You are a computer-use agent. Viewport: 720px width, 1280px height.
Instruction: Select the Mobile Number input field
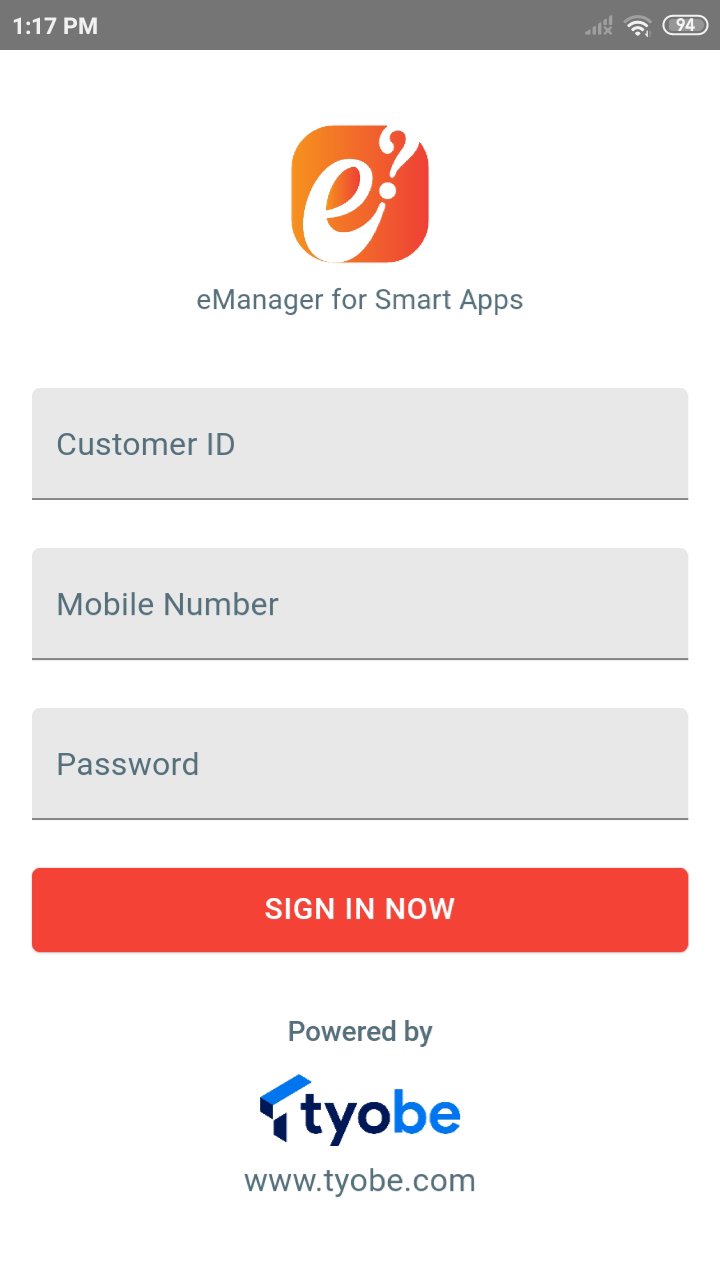tap(360, 604)
